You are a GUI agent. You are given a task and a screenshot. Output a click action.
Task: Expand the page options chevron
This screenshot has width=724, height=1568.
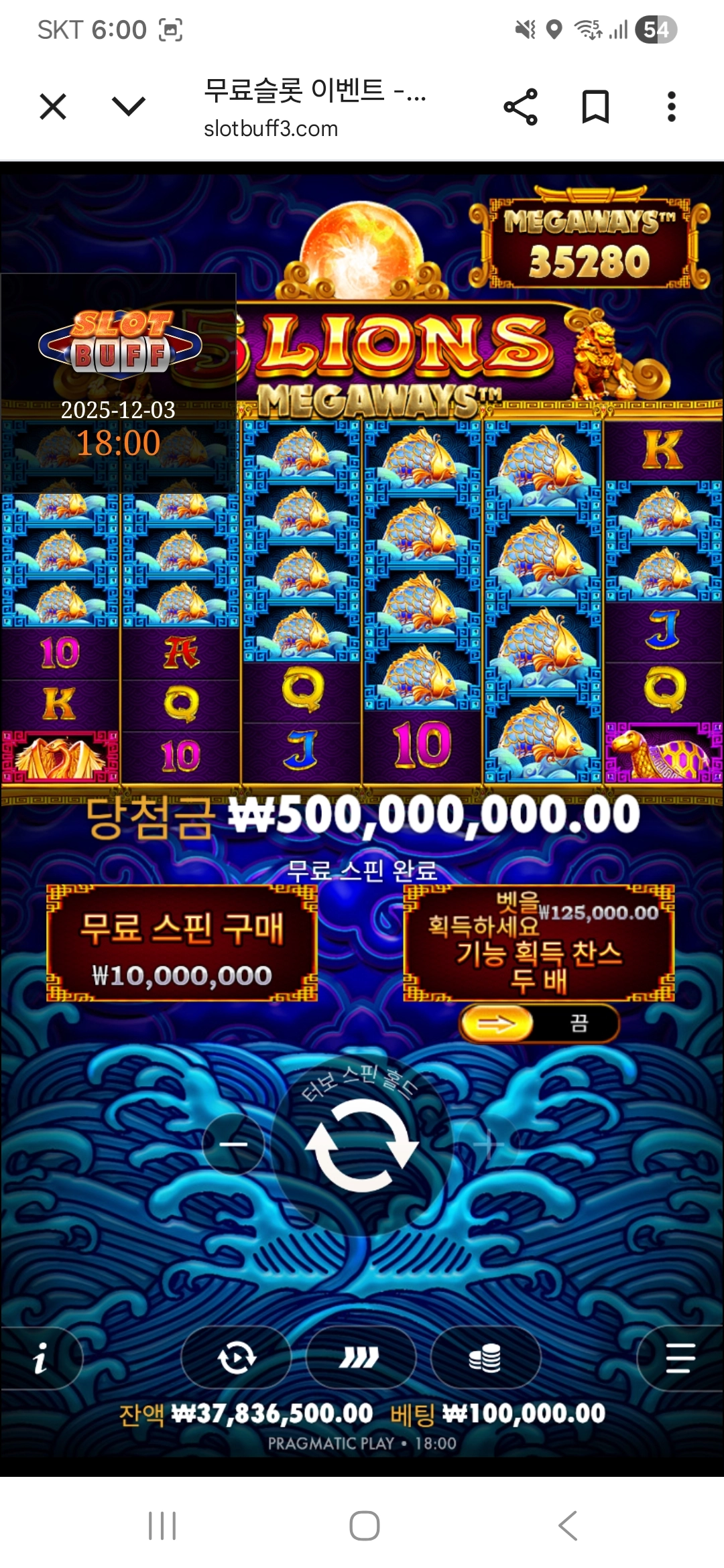click(128, 106)
